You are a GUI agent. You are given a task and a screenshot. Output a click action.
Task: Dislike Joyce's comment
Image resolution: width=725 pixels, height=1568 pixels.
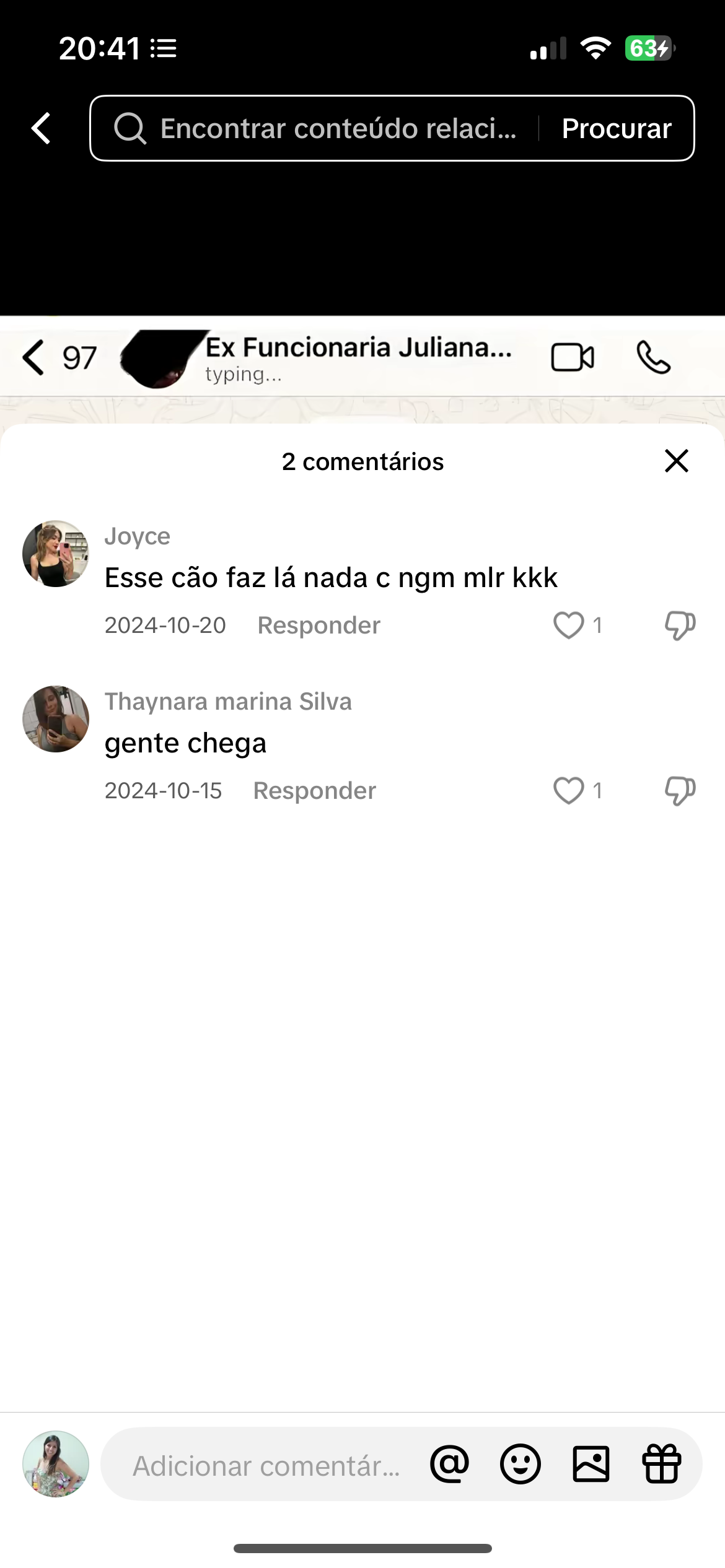(x=680, y=625)
